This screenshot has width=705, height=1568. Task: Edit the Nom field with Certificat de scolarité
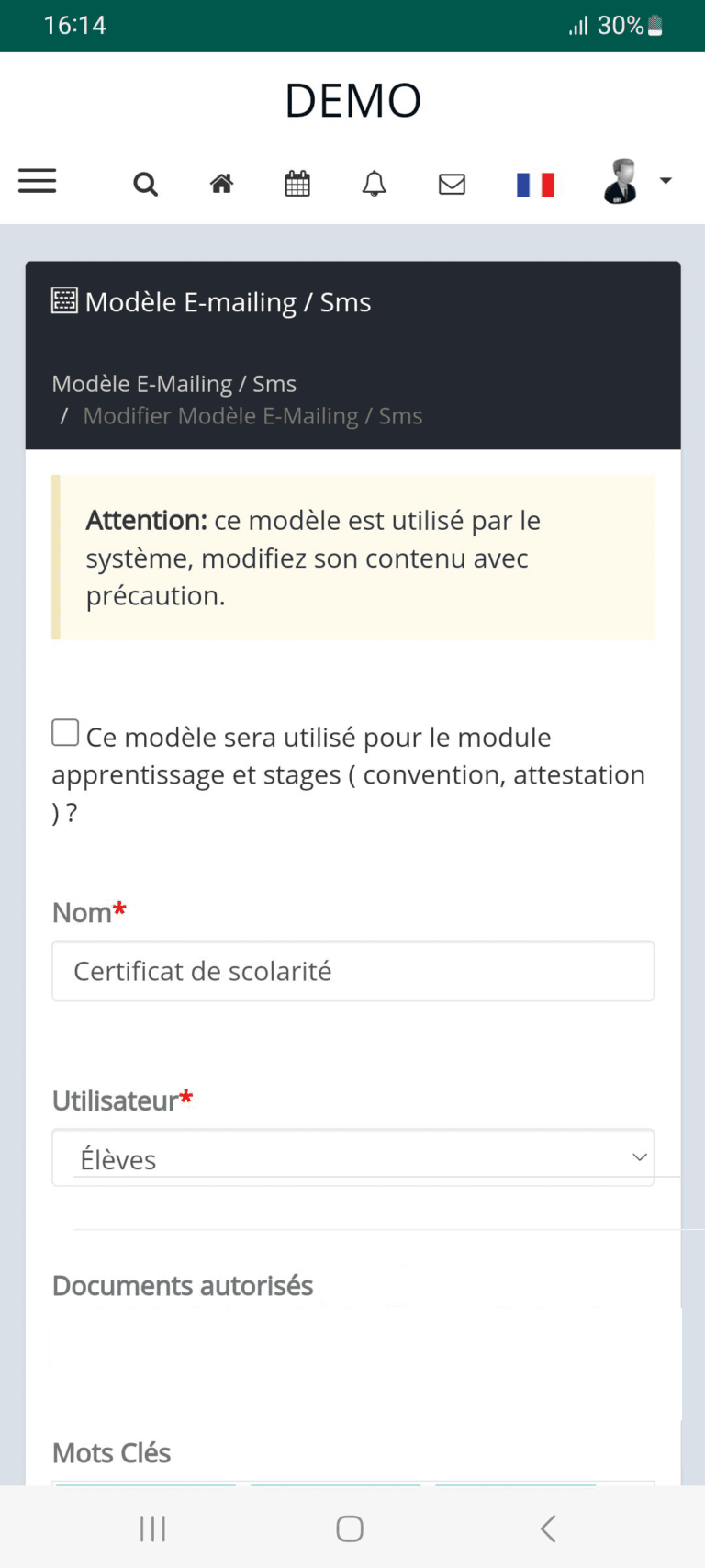point(353,971)
